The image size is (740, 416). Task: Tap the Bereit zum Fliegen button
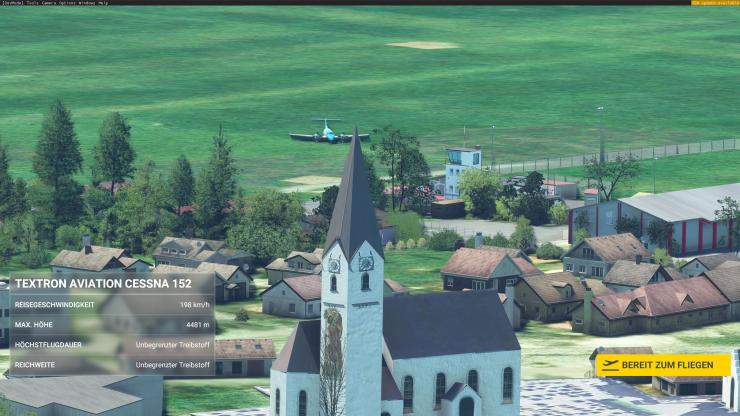coord(663,365)
